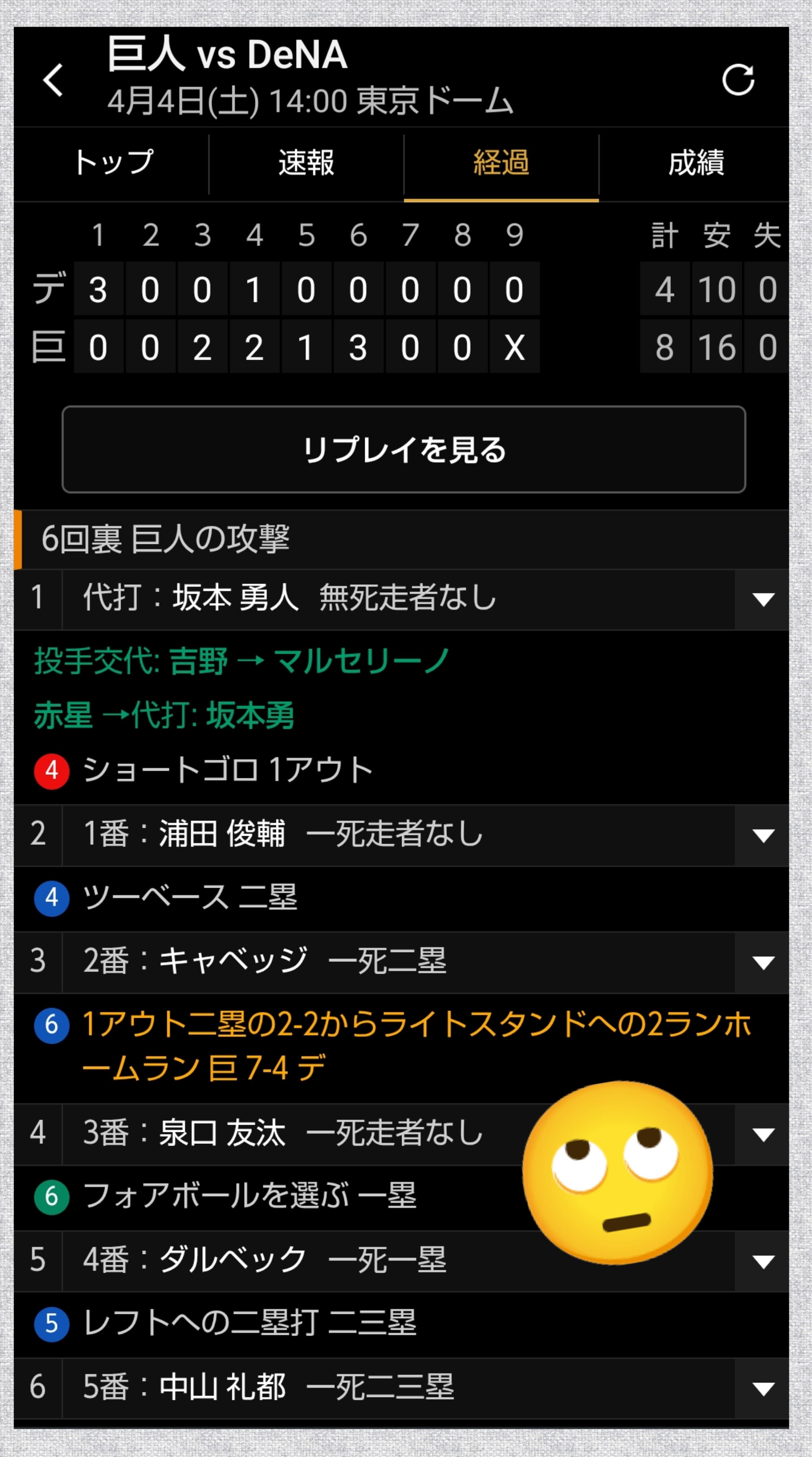
Task: Expand 浦田 俊輔's at-bat details
Action: [763, 835]
